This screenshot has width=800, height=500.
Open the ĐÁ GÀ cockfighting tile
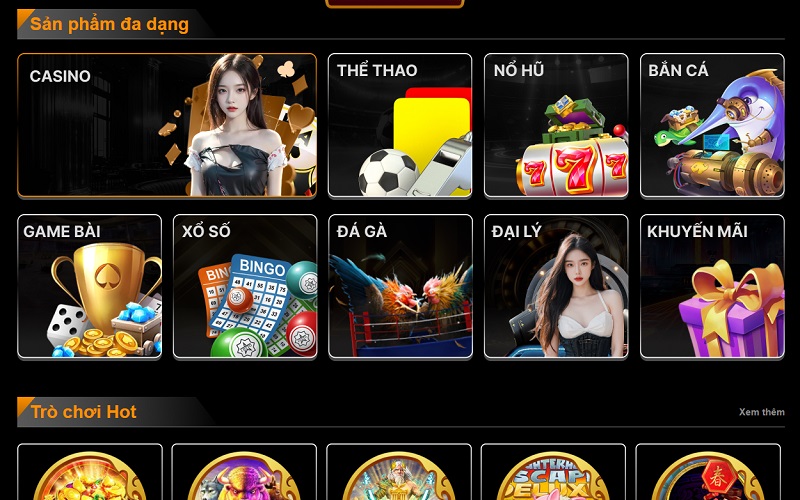400,286
